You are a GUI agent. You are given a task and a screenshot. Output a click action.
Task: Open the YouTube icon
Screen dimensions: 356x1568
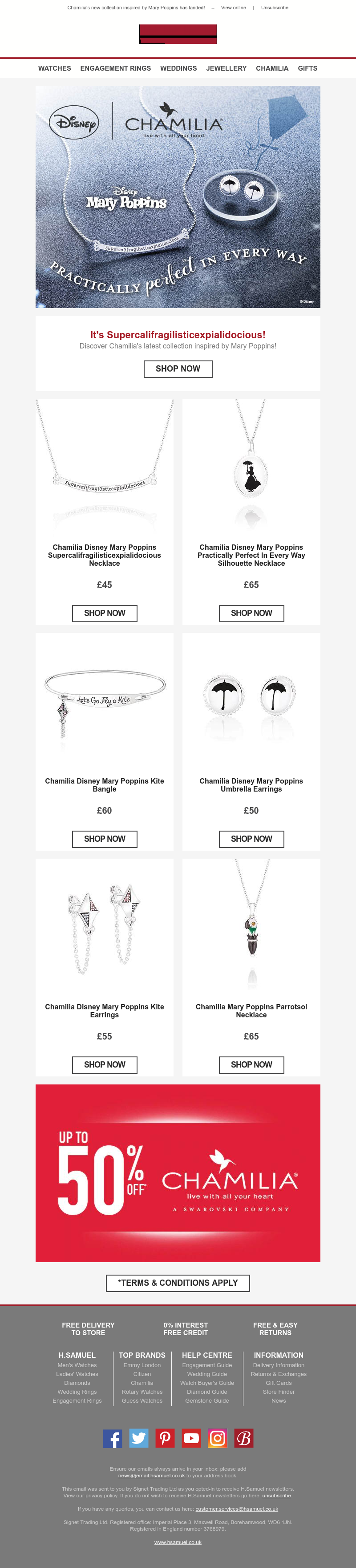[191, 1438]
